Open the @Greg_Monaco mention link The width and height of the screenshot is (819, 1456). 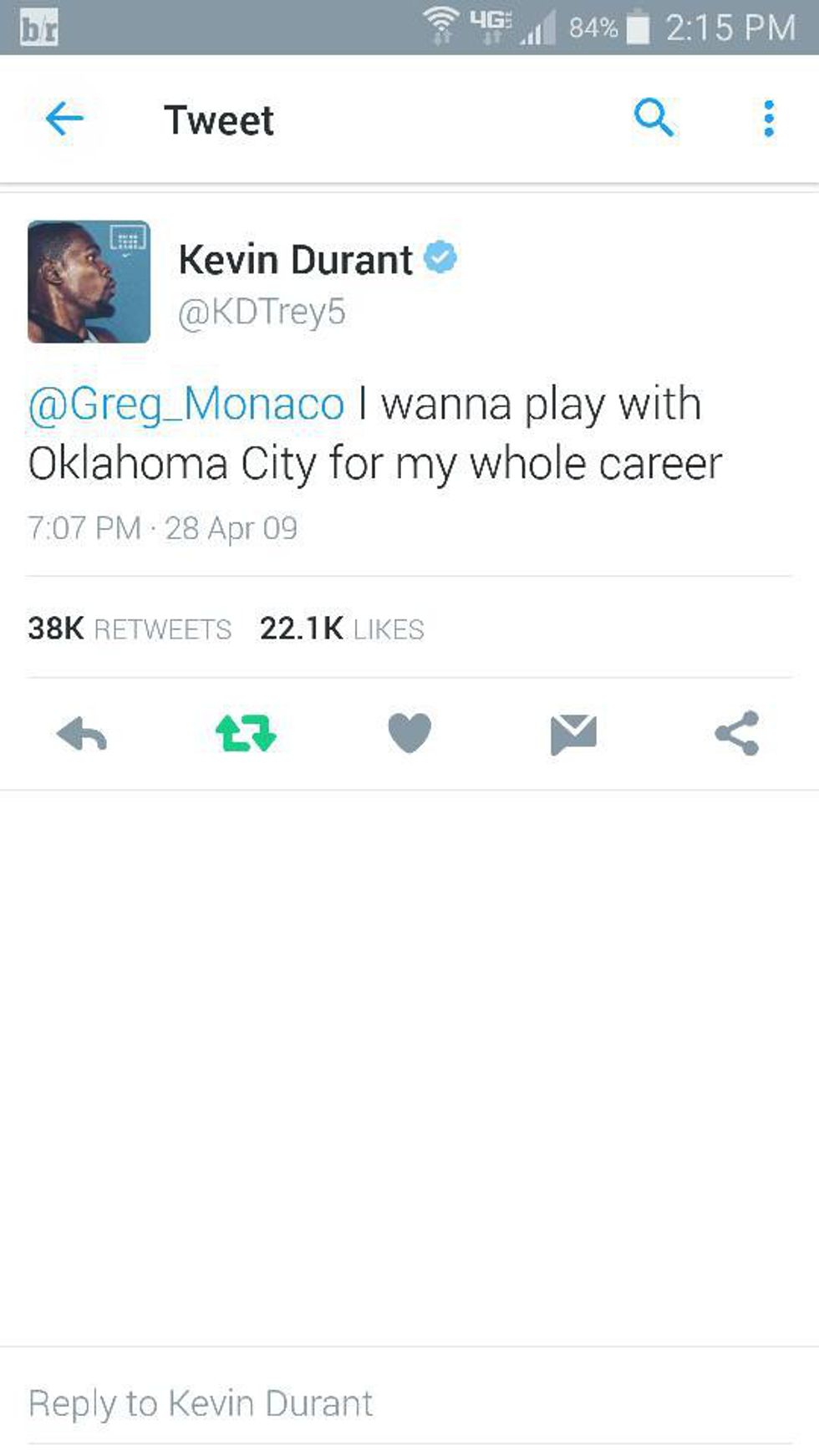click(186, 405)
